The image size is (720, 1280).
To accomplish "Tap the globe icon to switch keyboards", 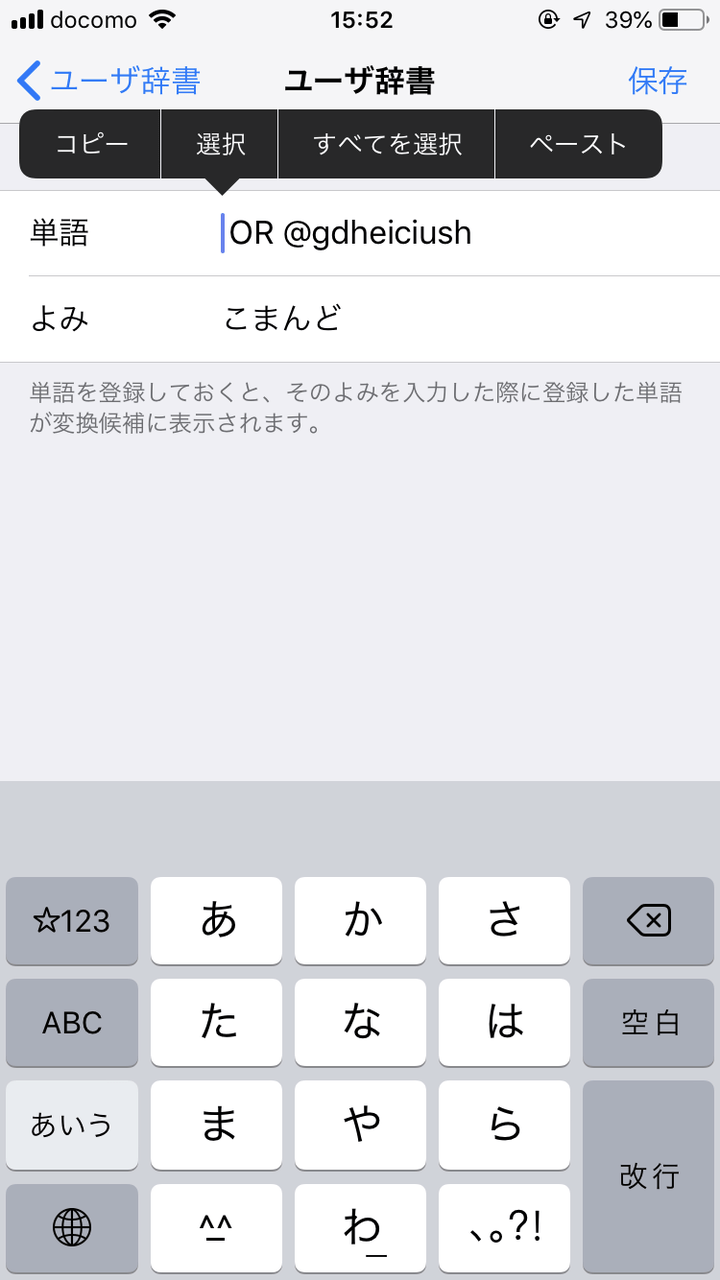I will (71, 1228).
